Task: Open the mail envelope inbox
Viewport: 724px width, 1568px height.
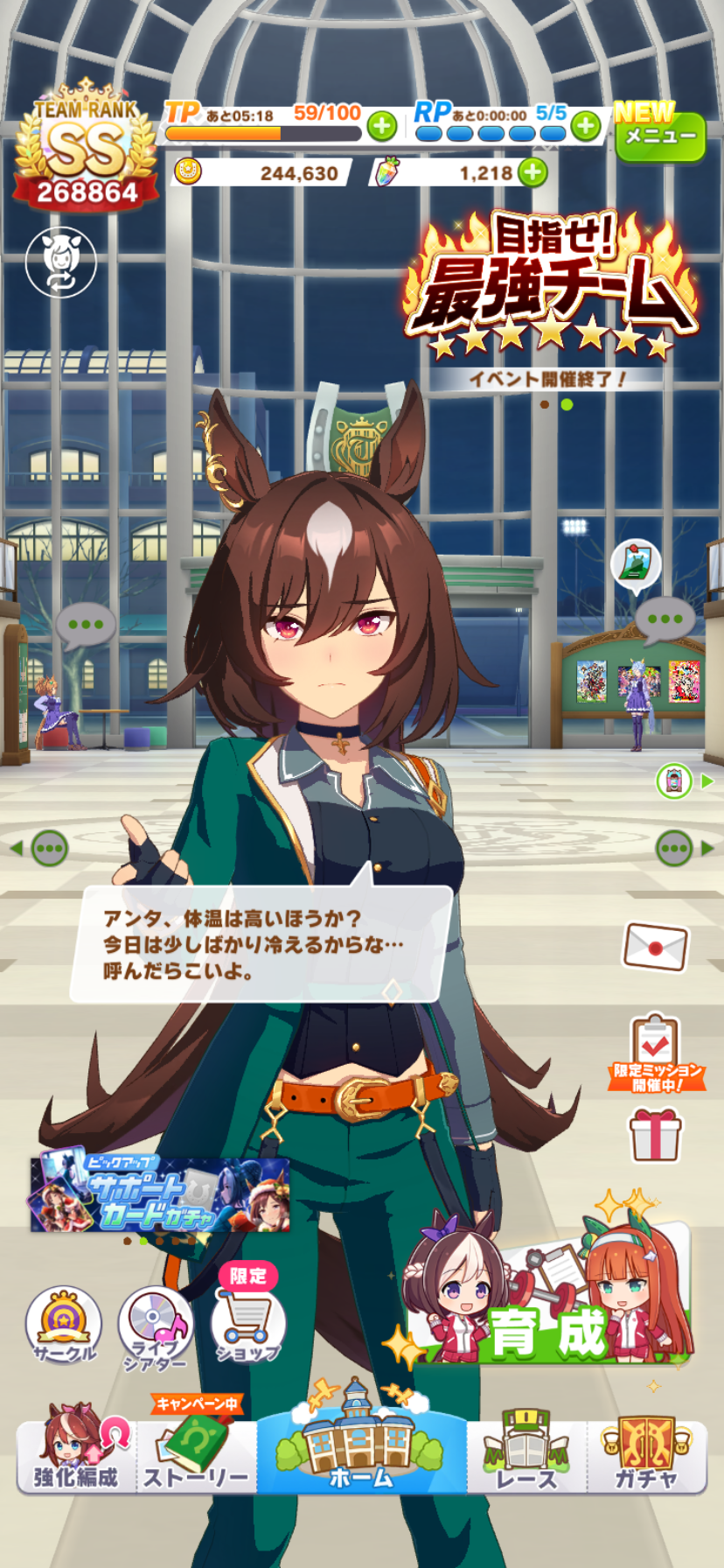Action: click(655, 946)
